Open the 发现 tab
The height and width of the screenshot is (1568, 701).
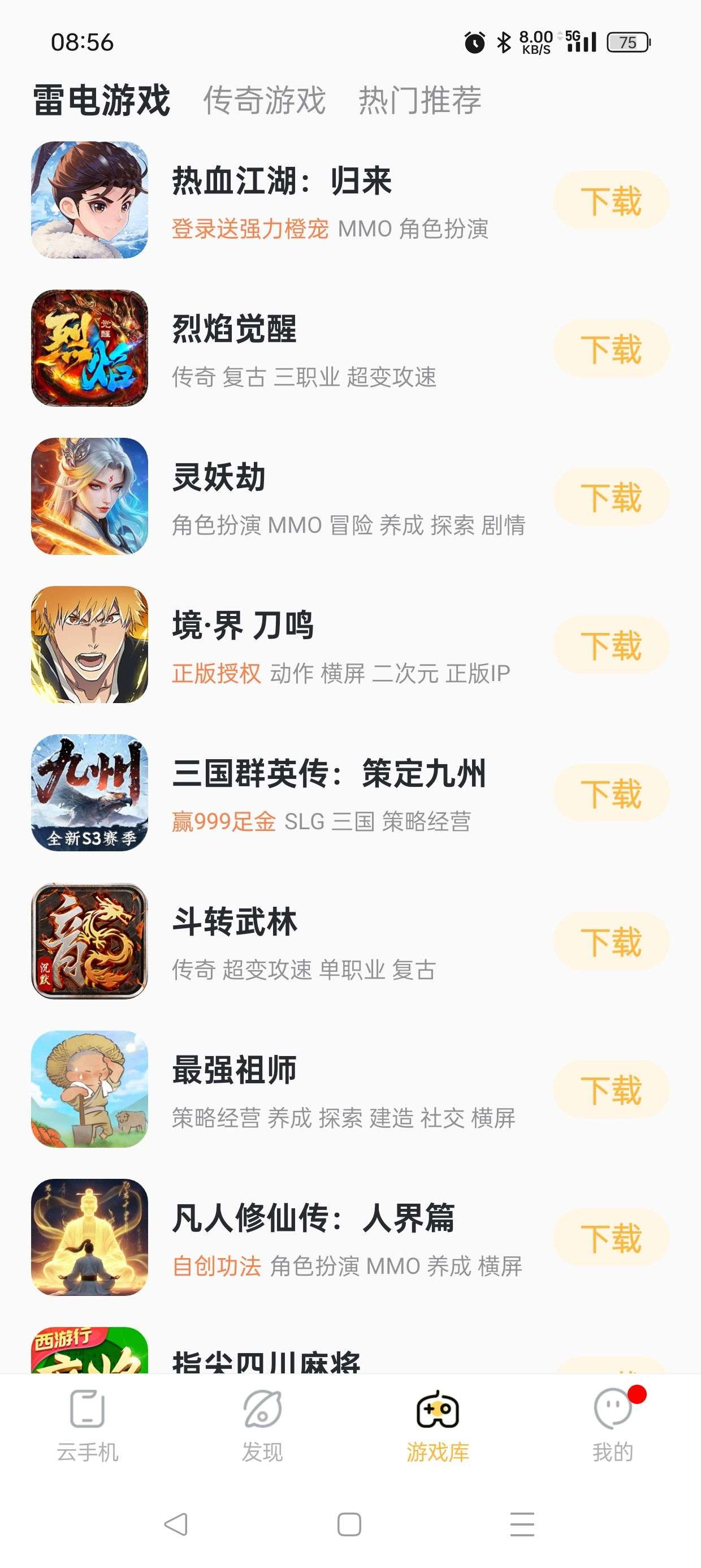(x=262, y=1425)
